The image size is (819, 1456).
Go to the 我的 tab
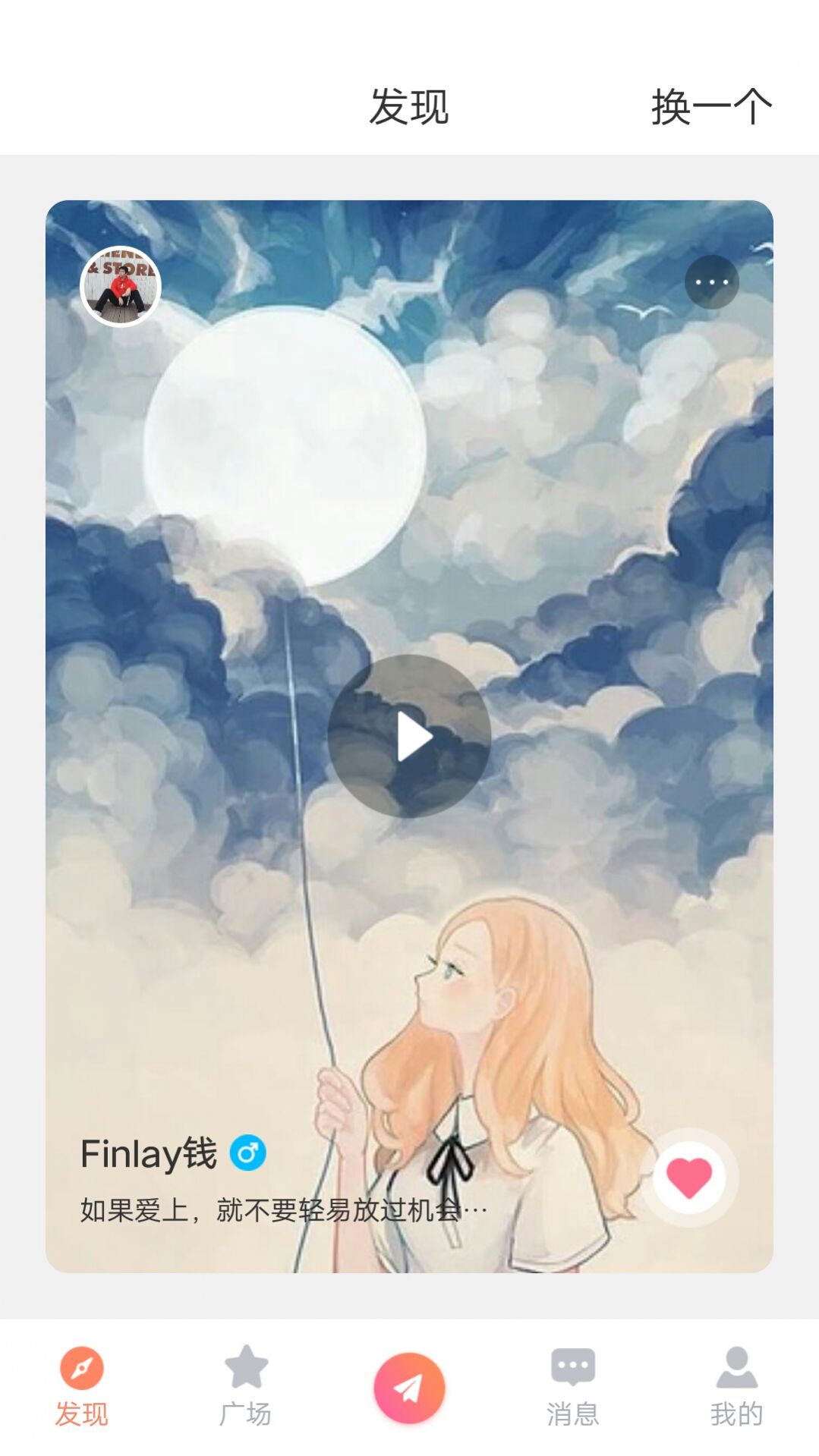tap(736, 1385)
